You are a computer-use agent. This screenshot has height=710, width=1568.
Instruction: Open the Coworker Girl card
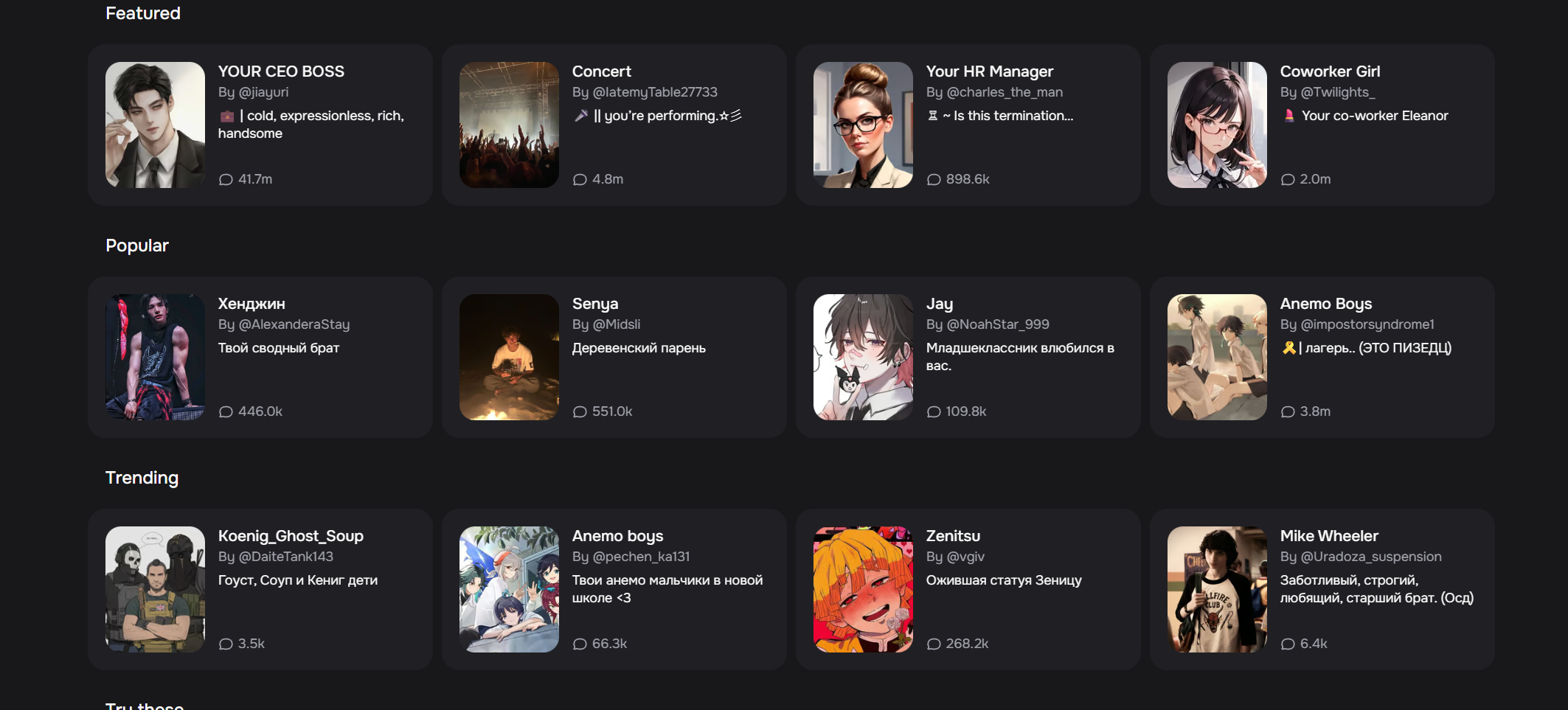click(x=1322, y=125)
